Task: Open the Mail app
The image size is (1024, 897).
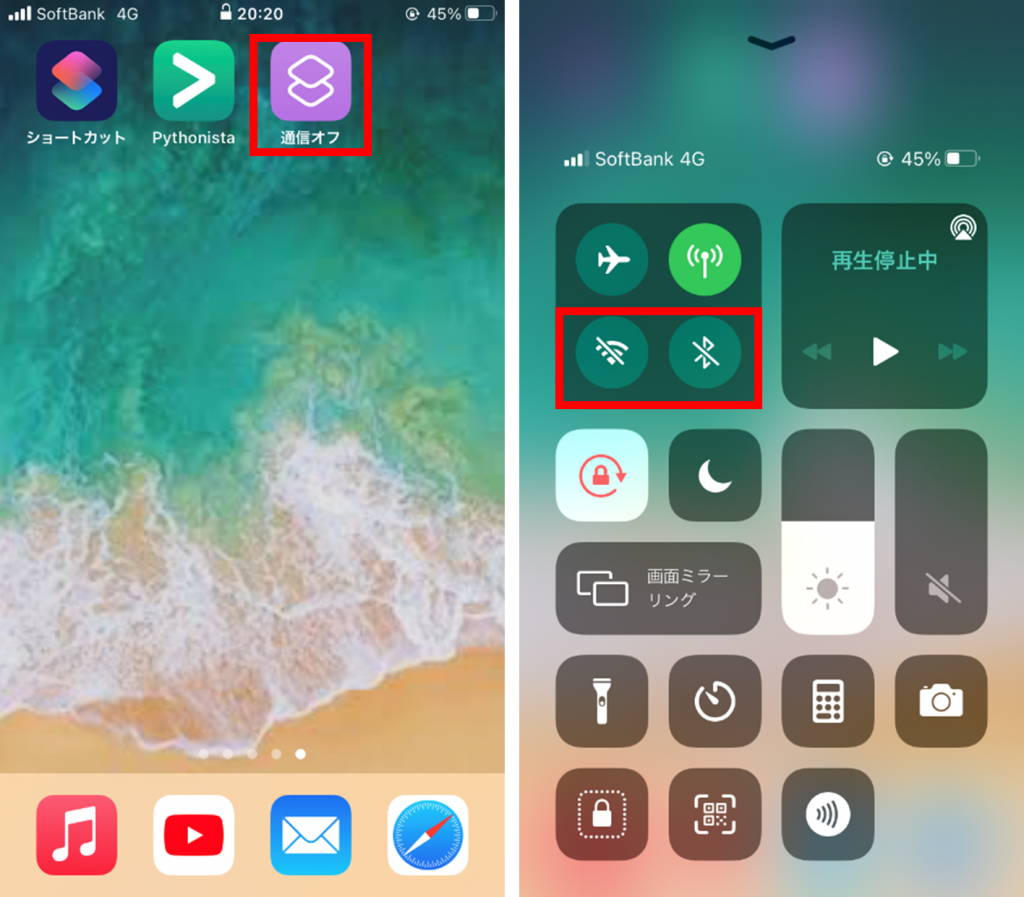Action: [310, 835]
